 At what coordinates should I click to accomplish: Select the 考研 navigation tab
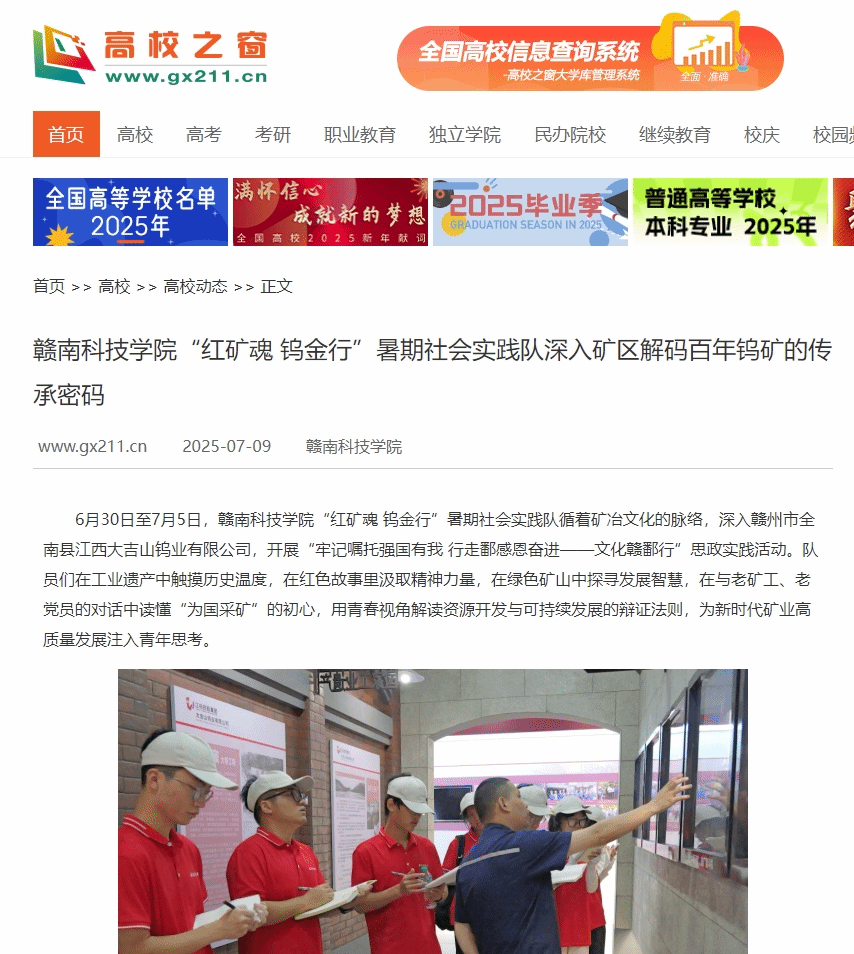273,134
